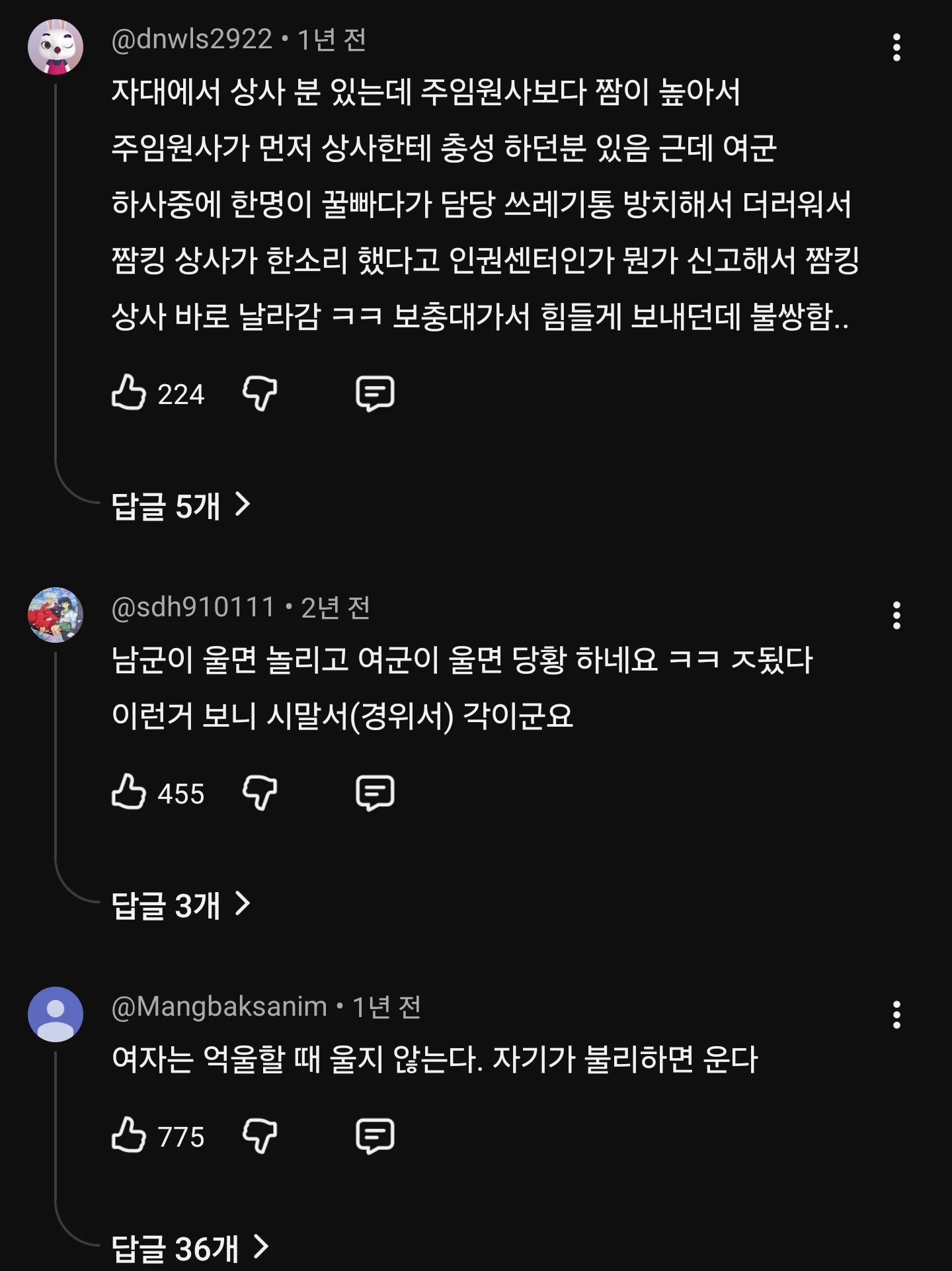Screen dimensions: 952x1271
Task: Like the comment by @dnwls2922
Action: click(129, 393)
